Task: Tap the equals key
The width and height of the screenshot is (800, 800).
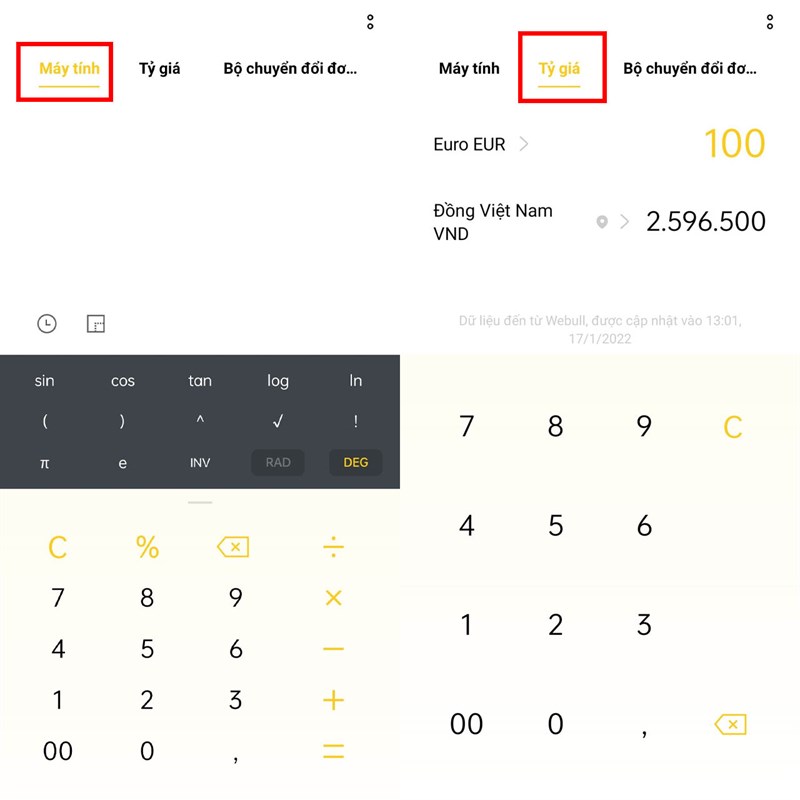Action: (333, 751)
